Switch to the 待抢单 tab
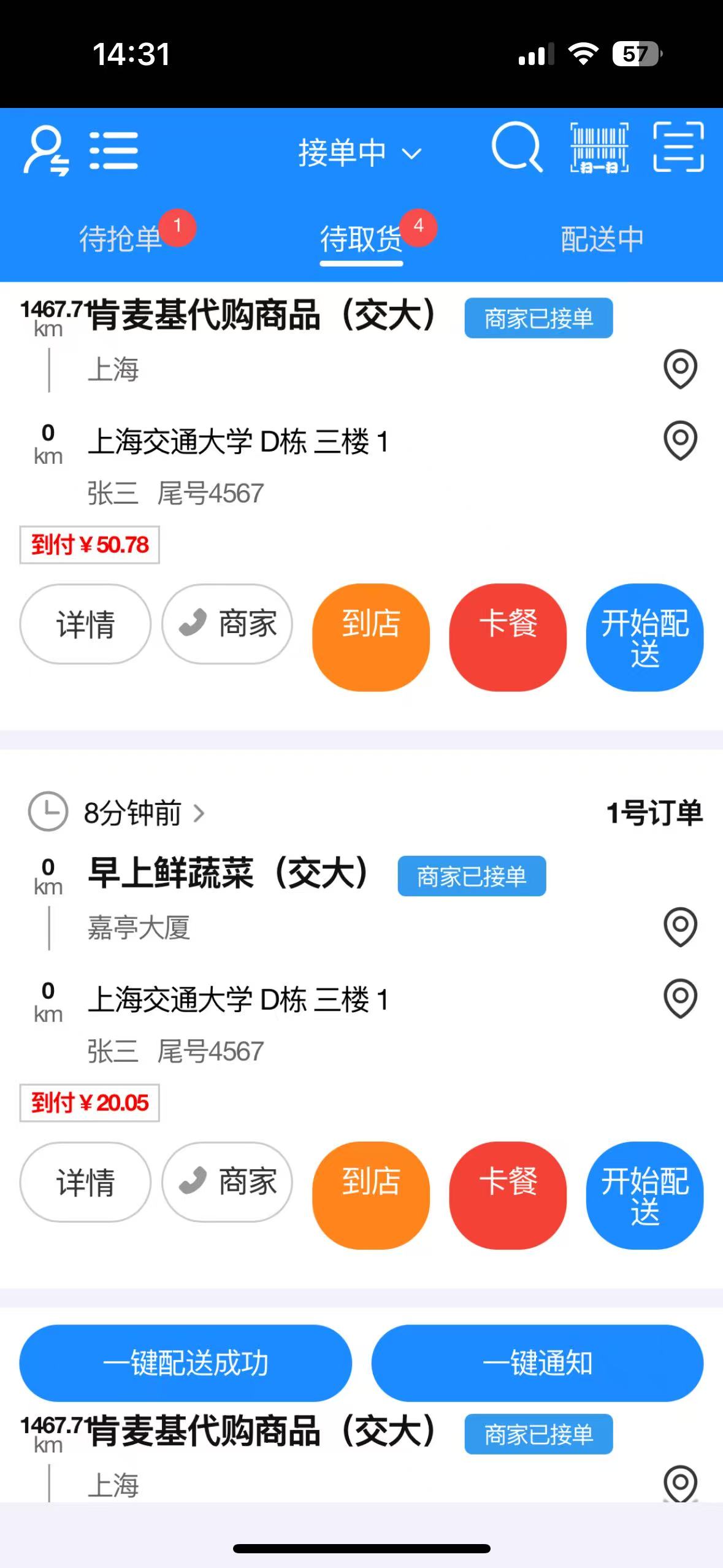 [x=121, y=238]
